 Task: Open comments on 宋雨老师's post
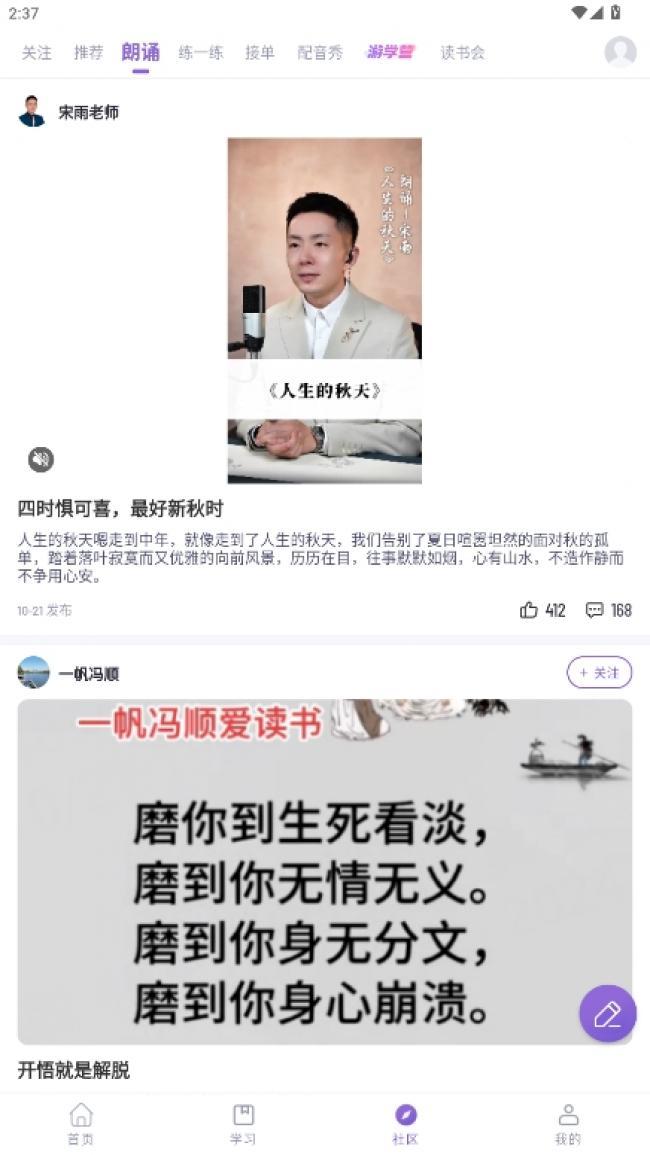click(608, 610)
